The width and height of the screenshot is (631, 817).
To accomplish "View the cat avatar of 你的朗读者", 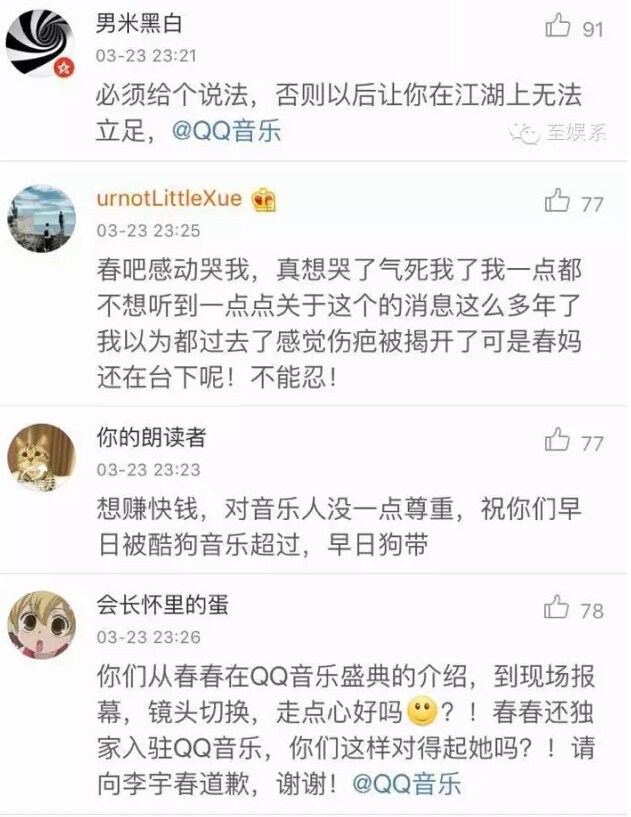I will click(x=41, y=458).
